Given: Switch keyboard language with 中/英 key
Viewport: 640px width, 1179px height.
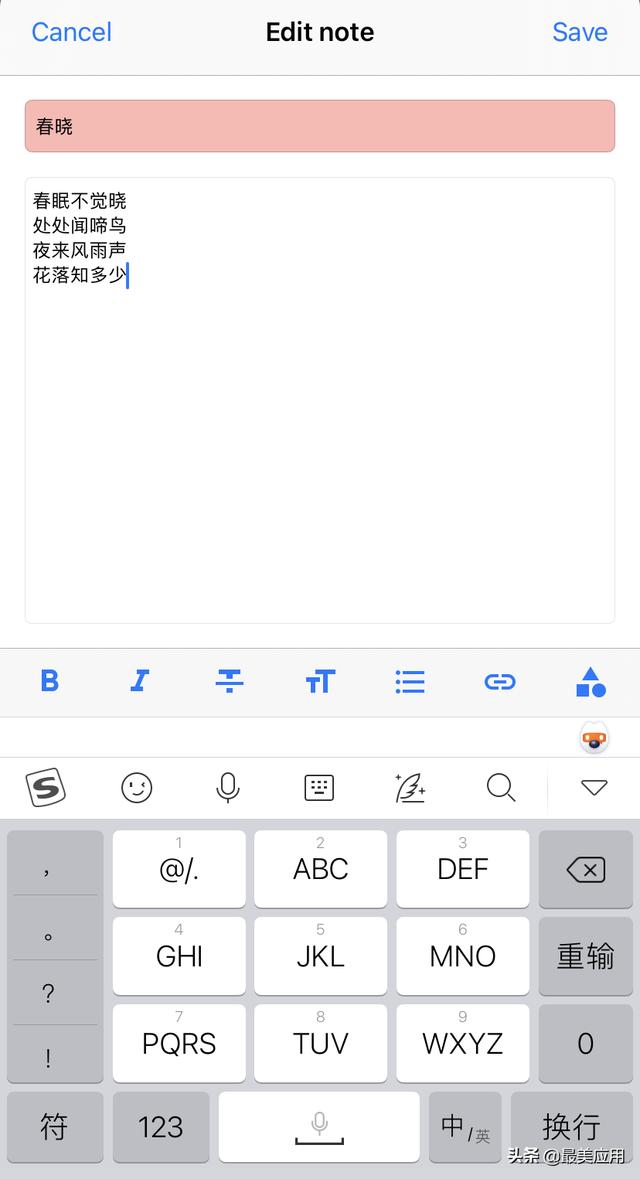Looking at the screenshot, I should pyautogui.click(x=465, y=1126).
